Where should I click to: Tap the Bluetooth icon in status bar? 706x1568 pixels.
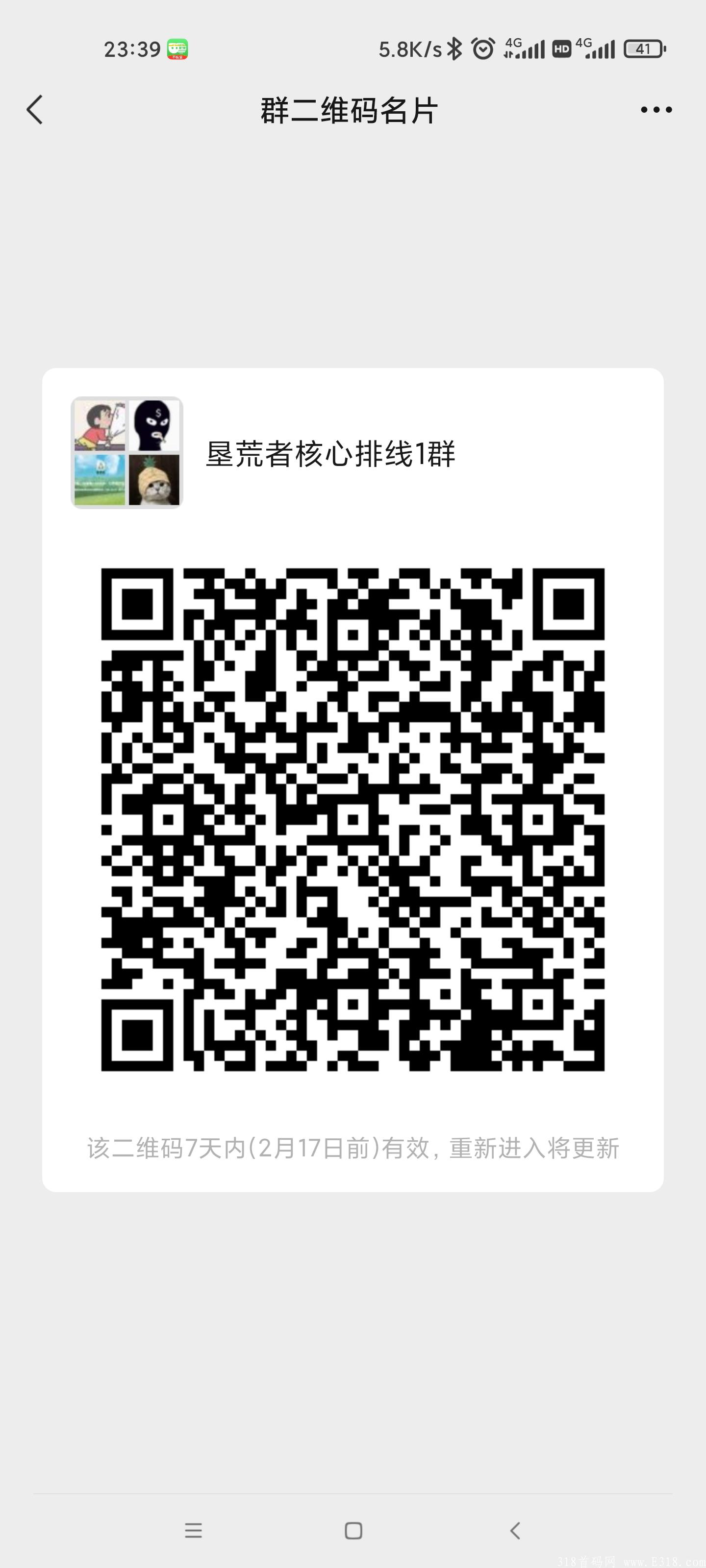pyautogui.click(x=454, y=49)
